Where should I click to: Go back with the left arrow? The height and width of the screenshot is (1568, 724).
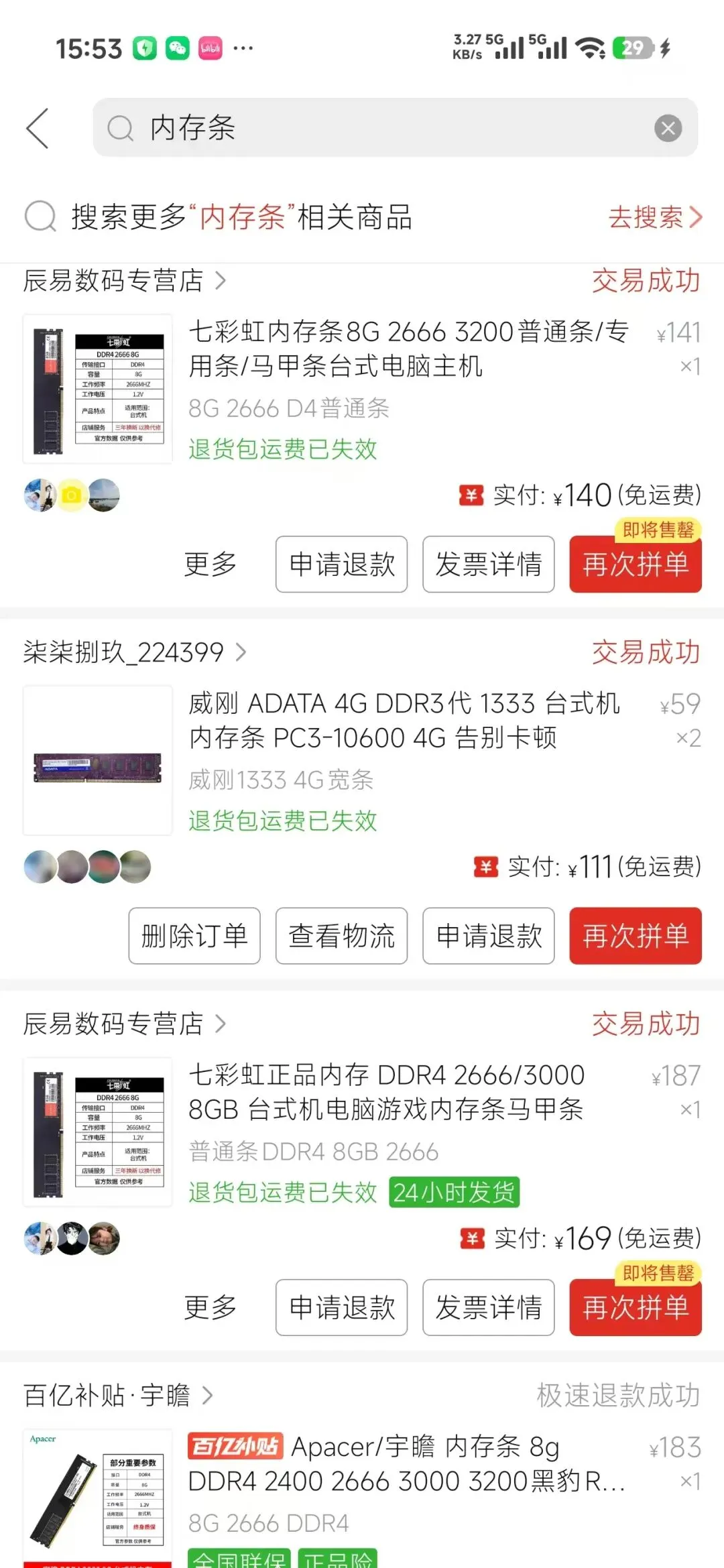point(38,128)
